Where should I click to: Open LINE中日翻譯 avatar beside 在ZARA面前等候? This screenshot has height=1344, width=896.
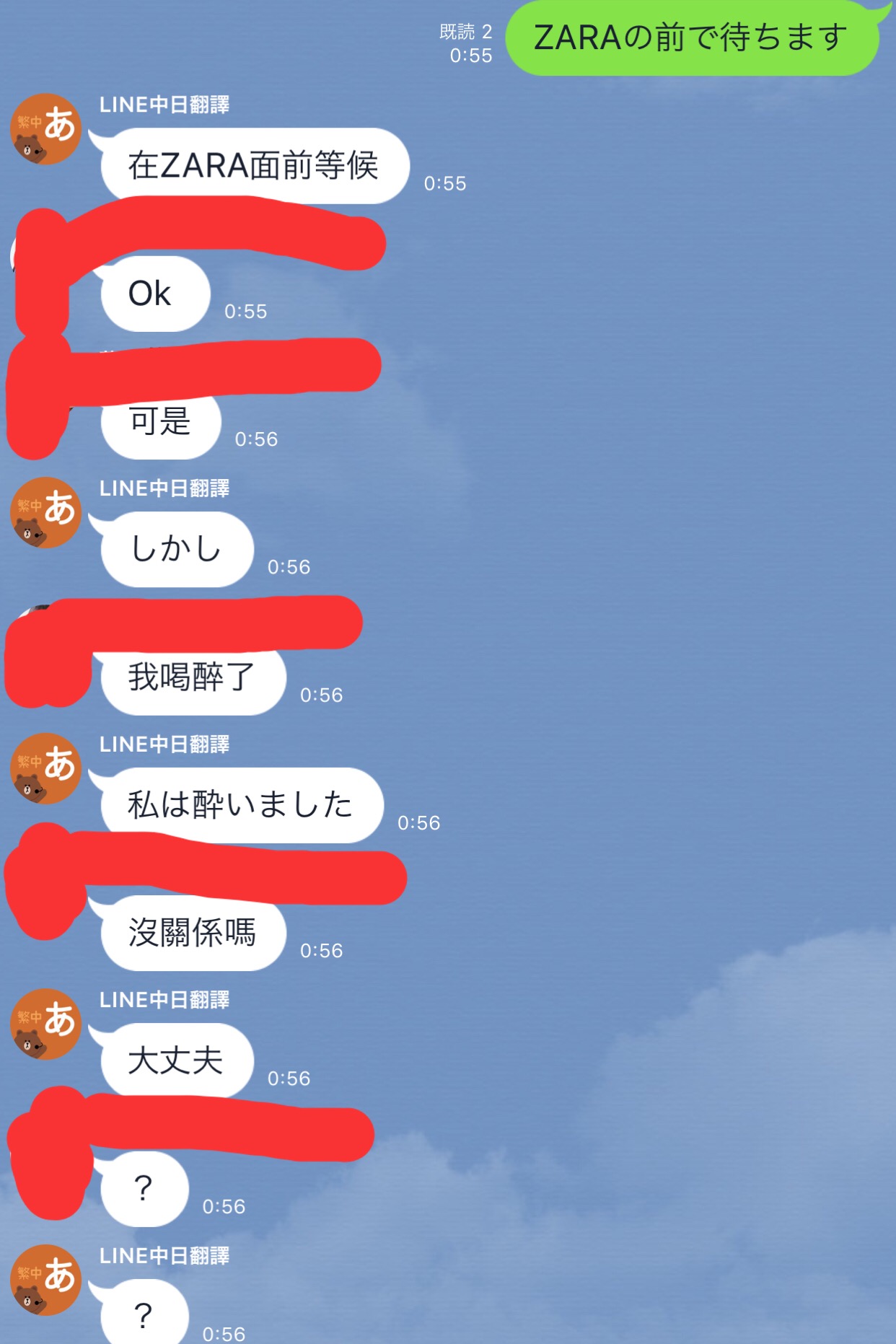(x=45, y=129)
